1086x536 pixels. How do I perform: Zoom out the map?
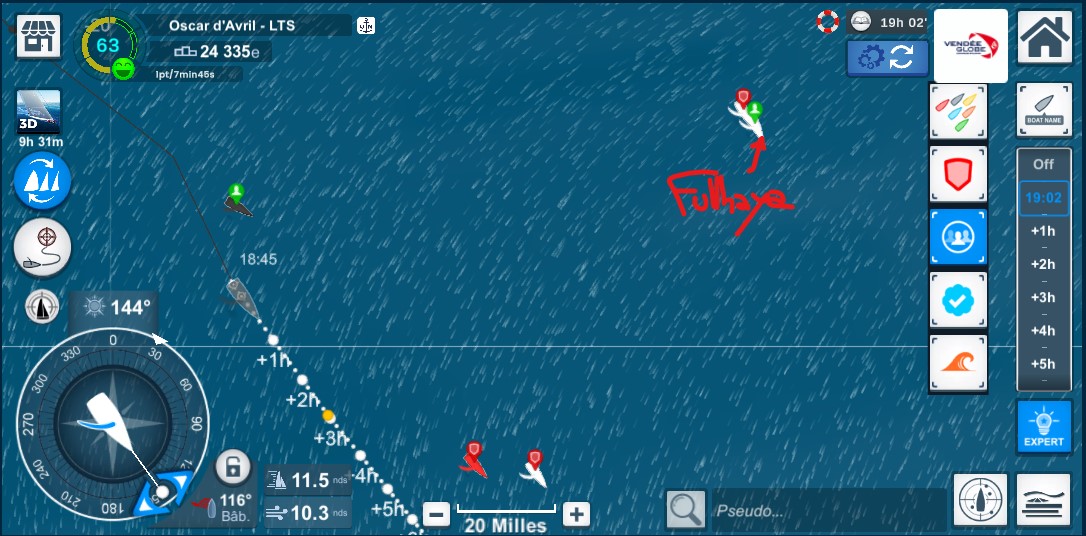(436, 514)
